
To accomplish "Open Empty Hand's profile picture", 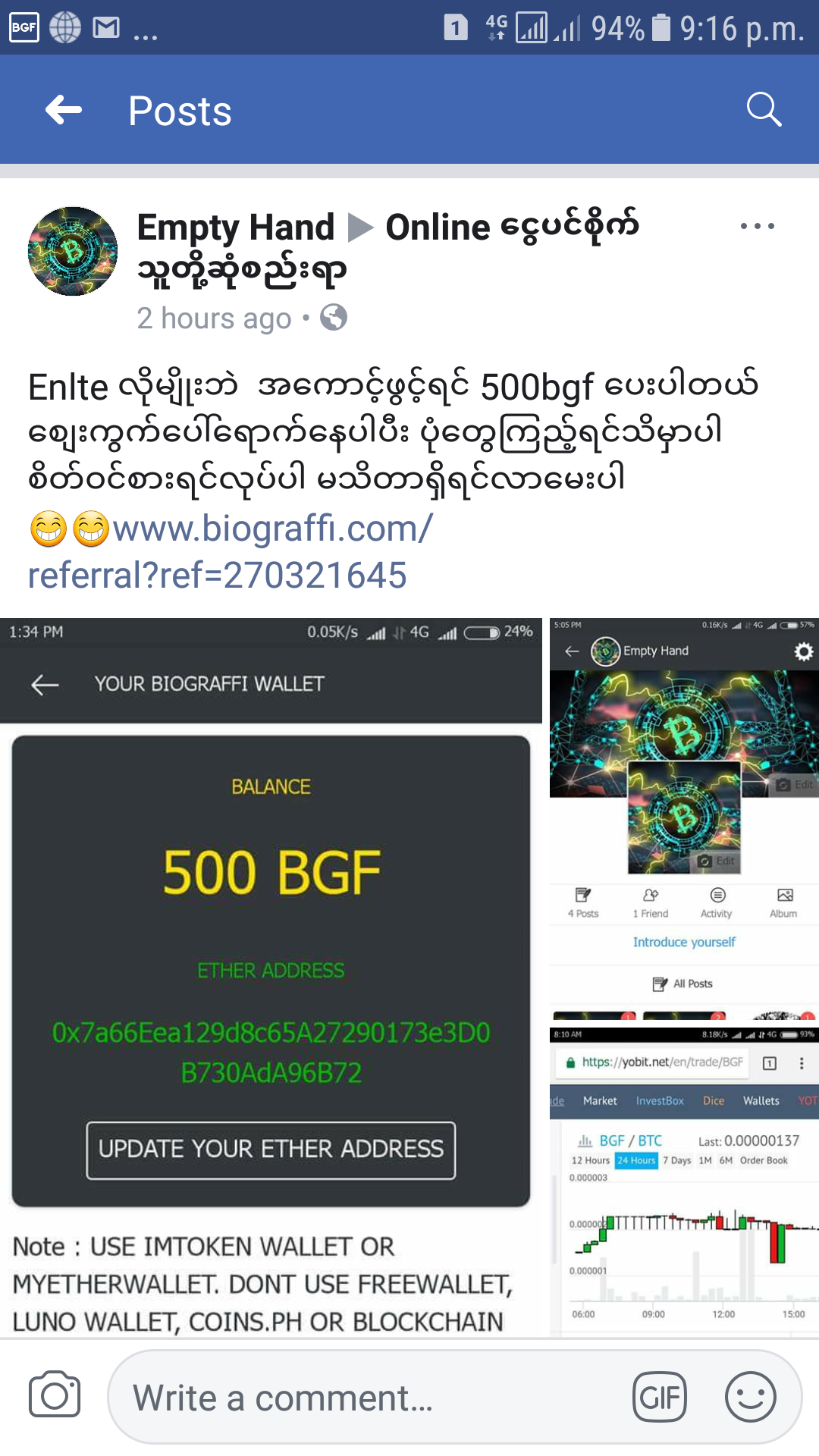I will (x=73, y=251).
